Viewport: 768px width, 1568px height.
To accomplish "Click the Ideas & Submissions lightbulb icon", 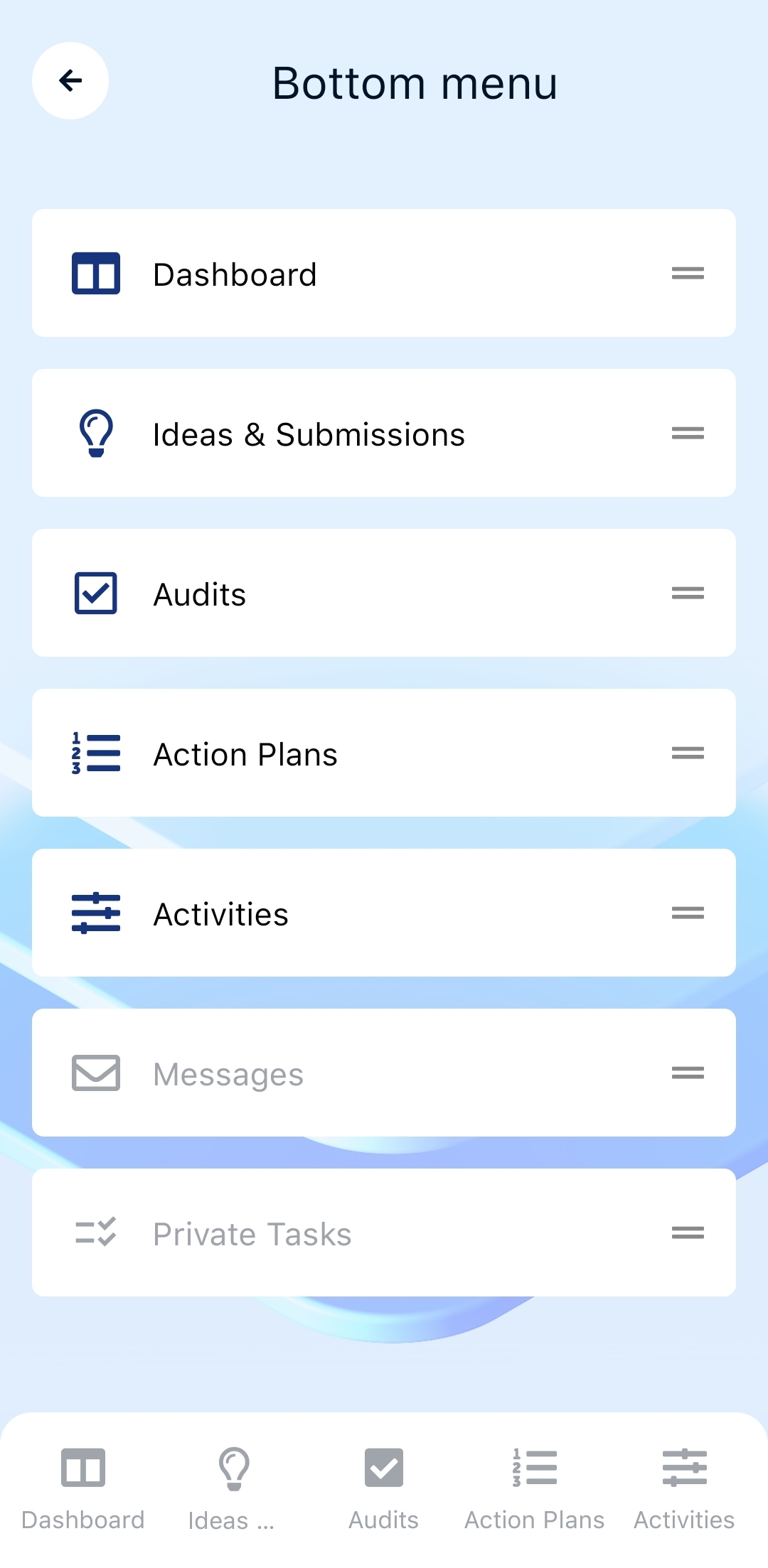I will [95, 432].
